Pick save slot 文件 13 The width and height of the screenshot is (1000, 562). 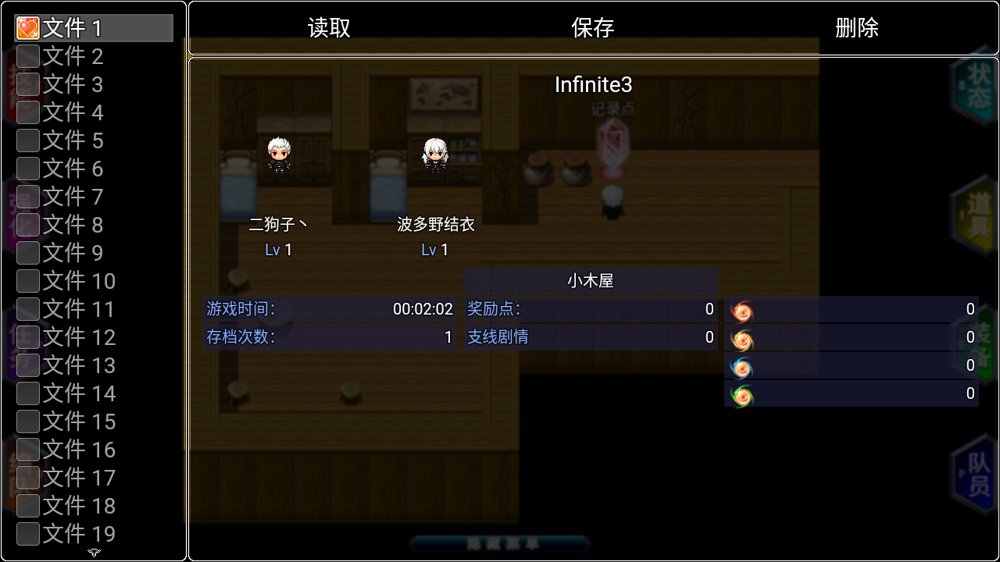(x=94, y=365)
